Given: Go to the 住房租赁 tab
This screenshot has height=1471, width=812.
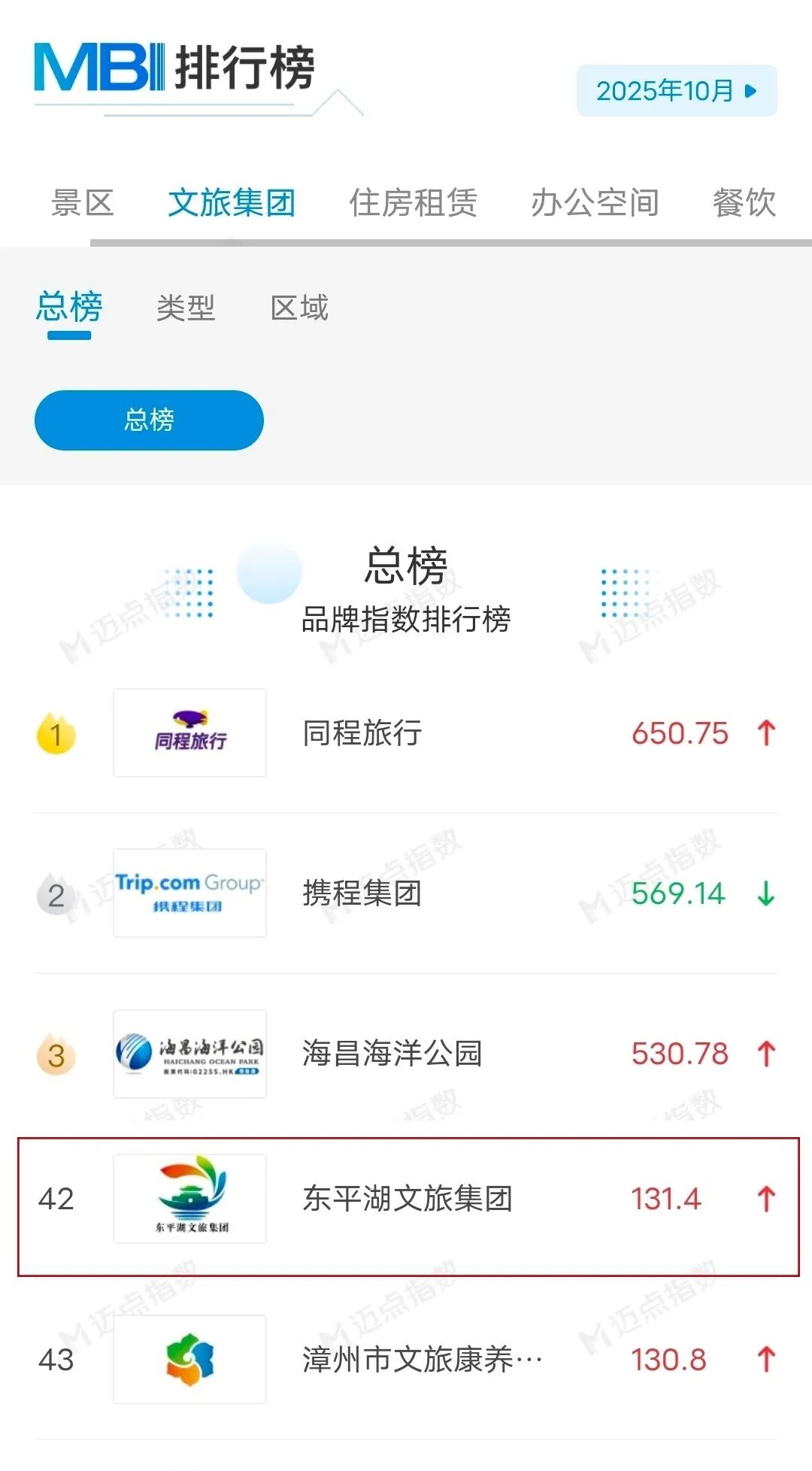Looking at the screenshot, I should point(413,203).
